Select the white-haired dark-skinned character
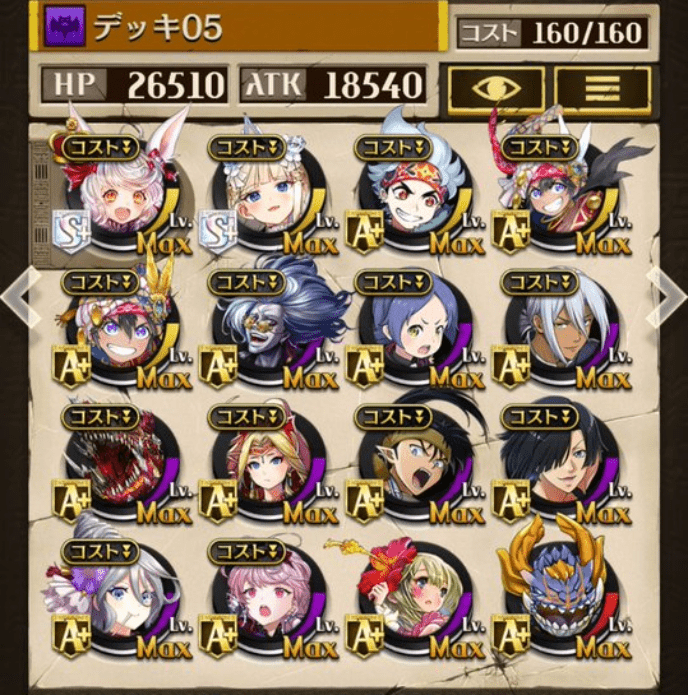The image size is (688, 695). (x=558, y=330)
